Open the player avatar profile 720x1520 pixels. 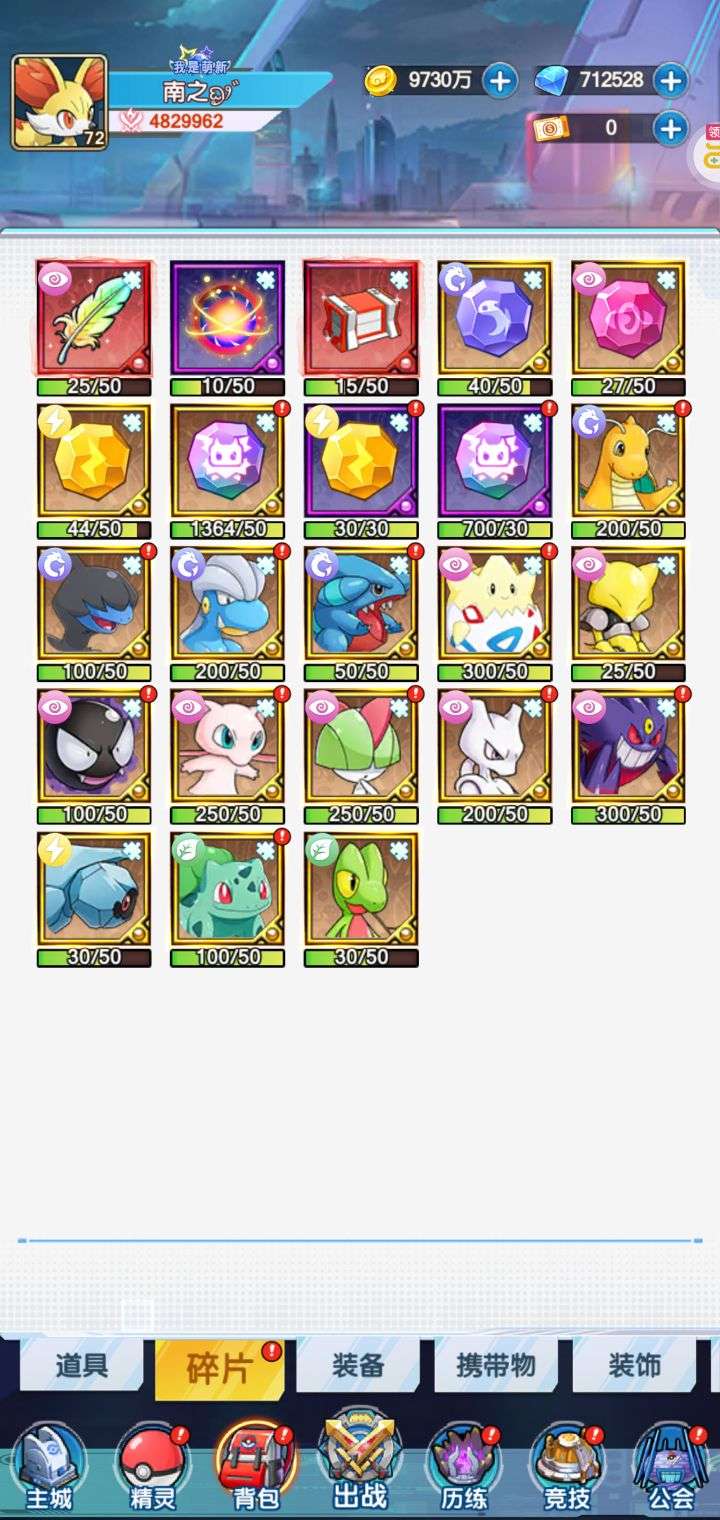click(60, 102)
